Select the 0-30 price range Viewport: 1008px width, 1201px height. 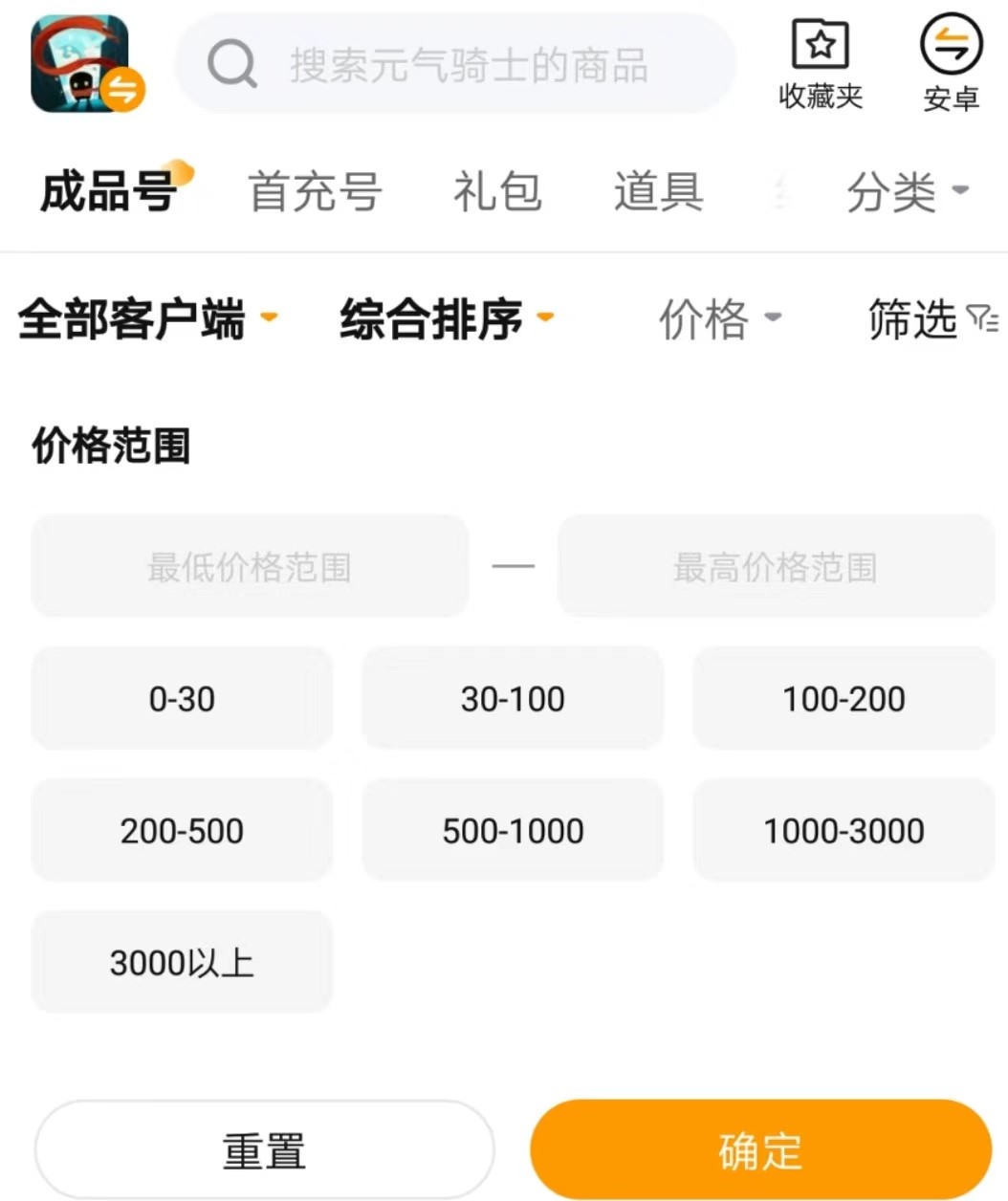182,699
